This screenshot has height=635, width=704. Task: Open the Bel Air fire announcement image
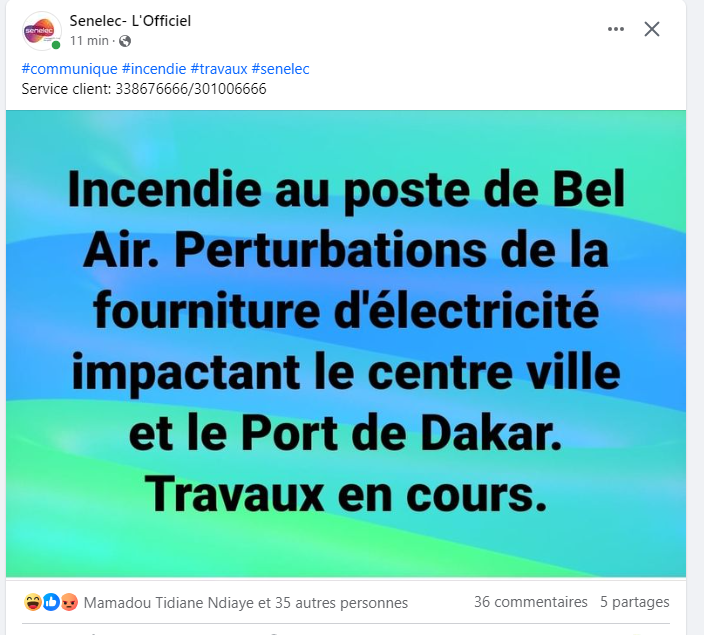[x=346, y=343]
